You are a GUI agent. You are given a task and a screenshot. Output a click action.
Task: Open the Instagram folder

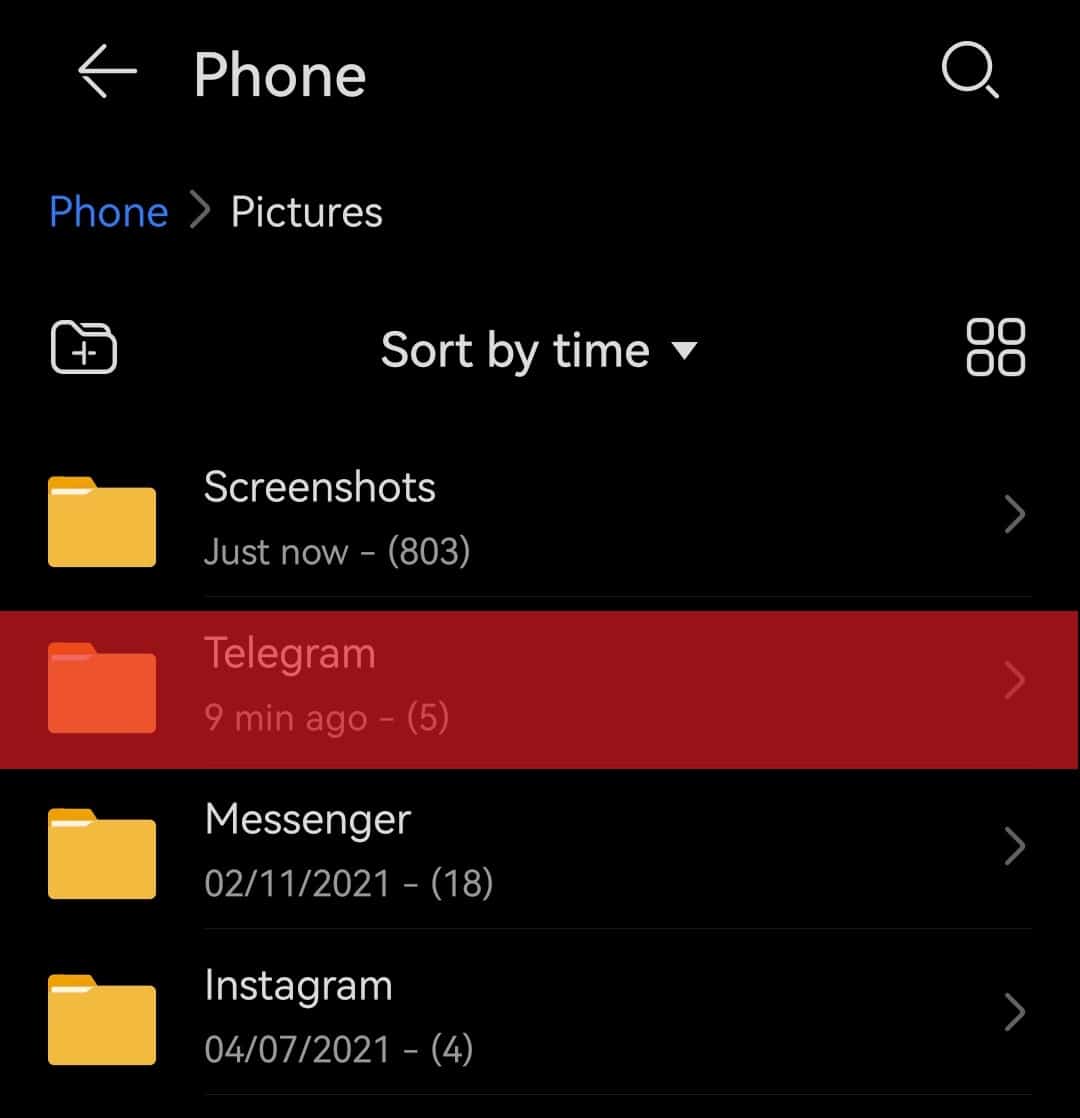(x=540, y=1015)
